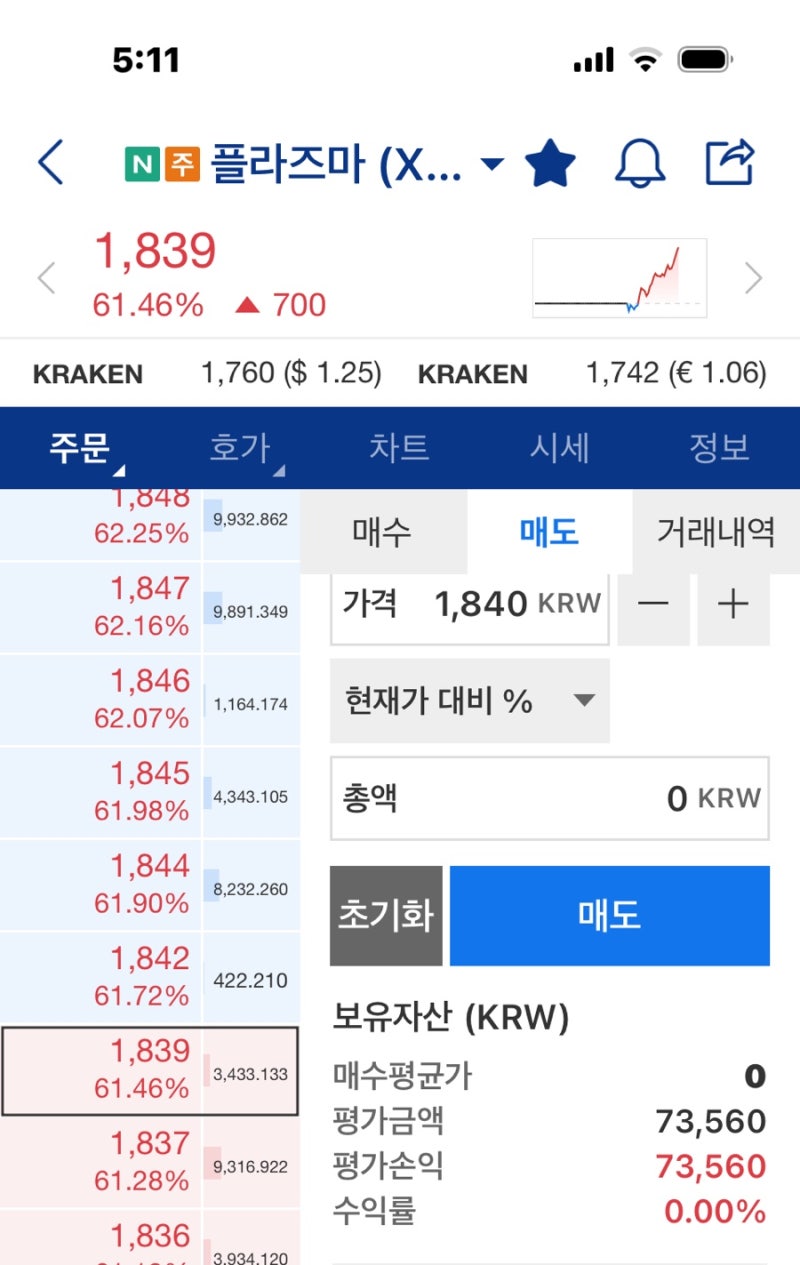
Task: Open price alerts with the bell icon
Action: (x=641, y=163)
